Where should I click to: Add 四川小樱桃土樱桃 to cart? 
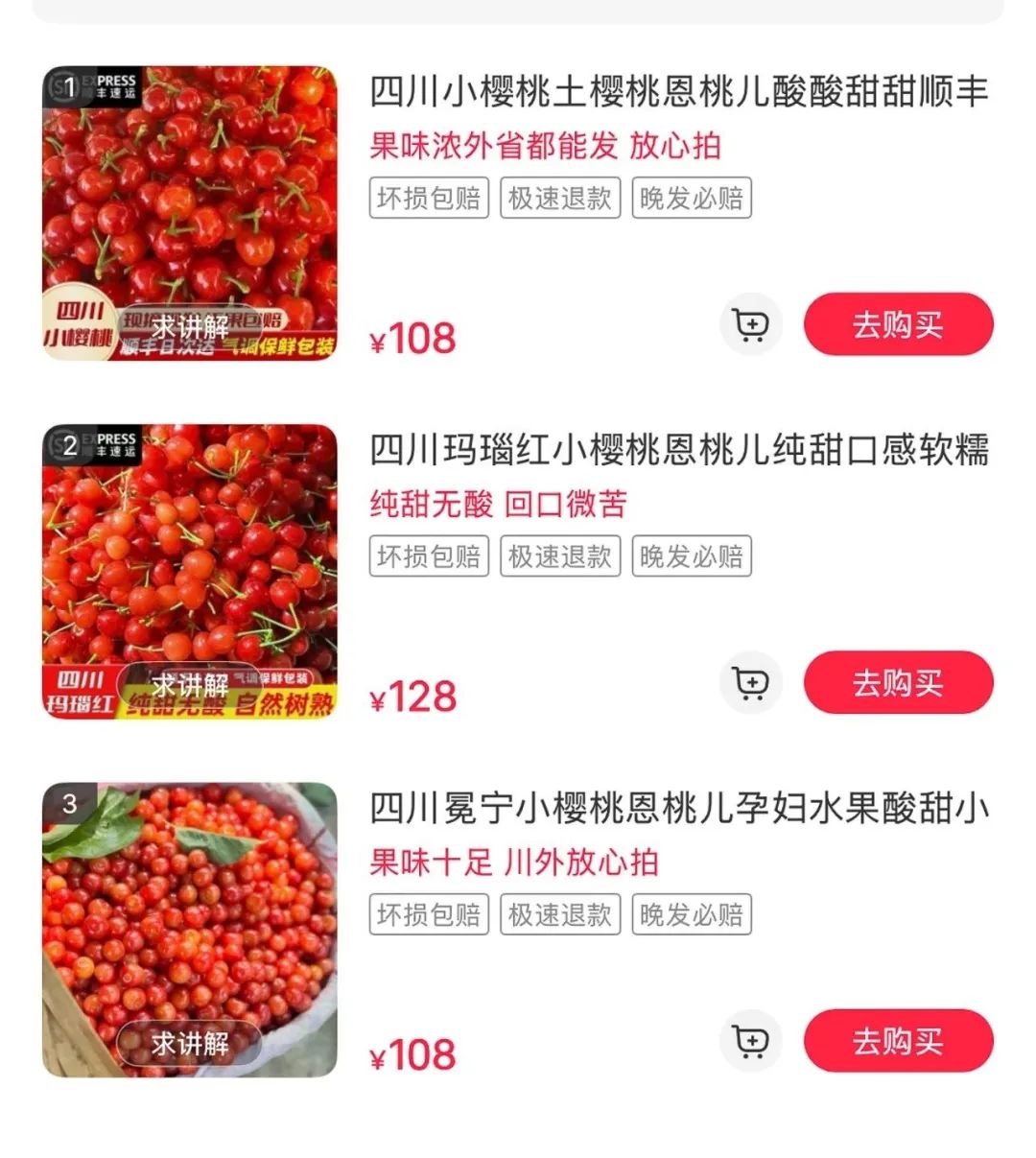point(750,324)
